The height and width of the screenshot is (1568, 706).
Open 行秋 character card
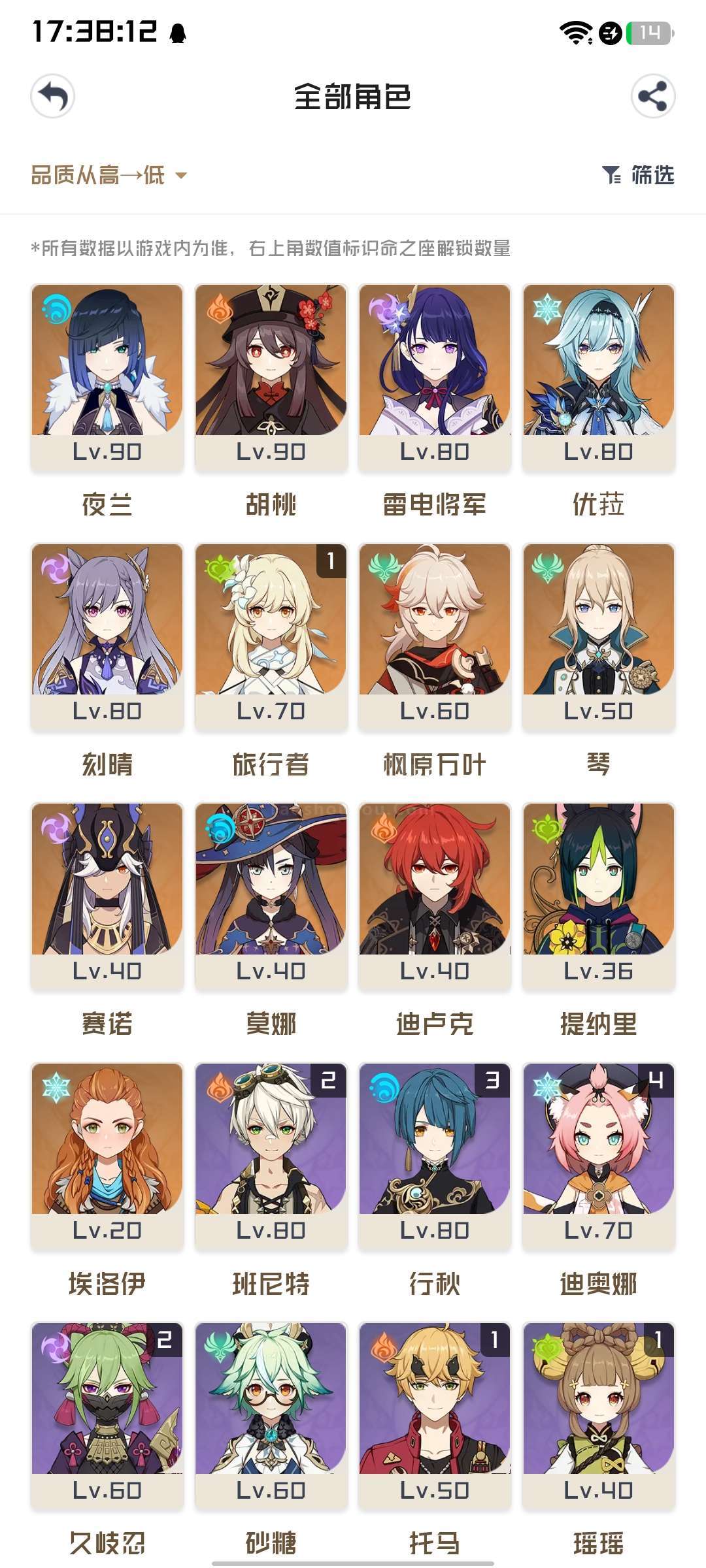point(435,1156)
